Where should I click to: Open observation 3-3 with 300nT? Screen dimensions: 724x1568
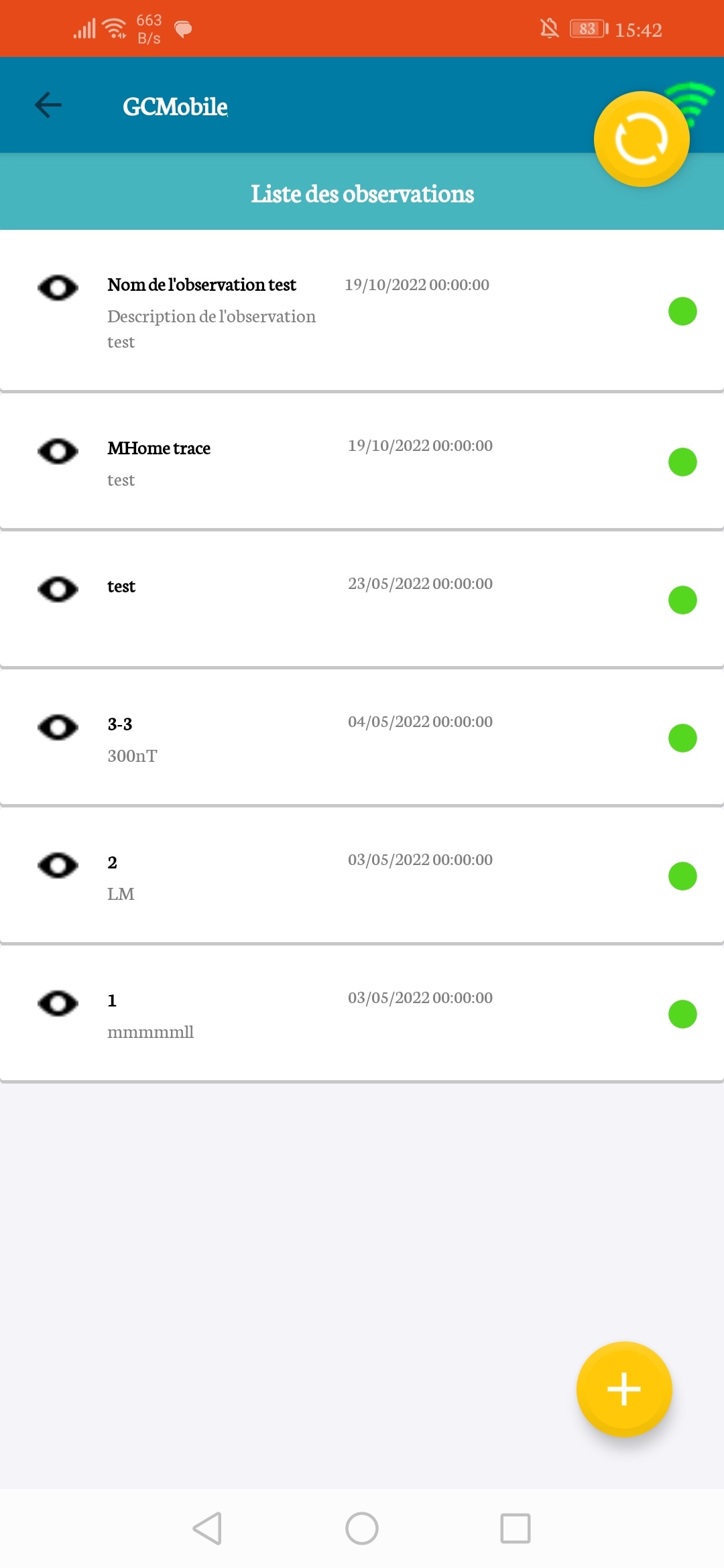pos(362,738)
